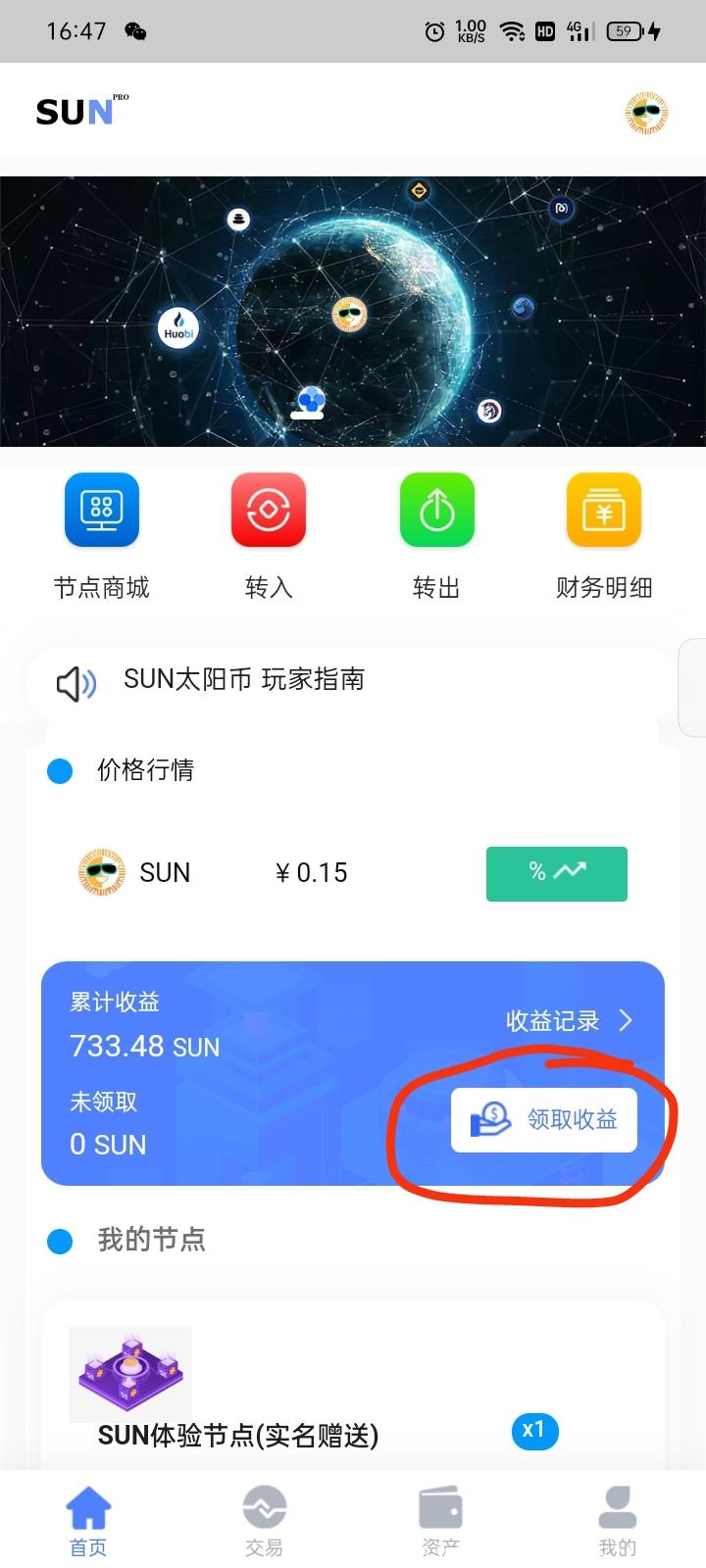Tap the user avatar icon at top right
This screenshot has height=1568, width=706.
coord(645,113)
